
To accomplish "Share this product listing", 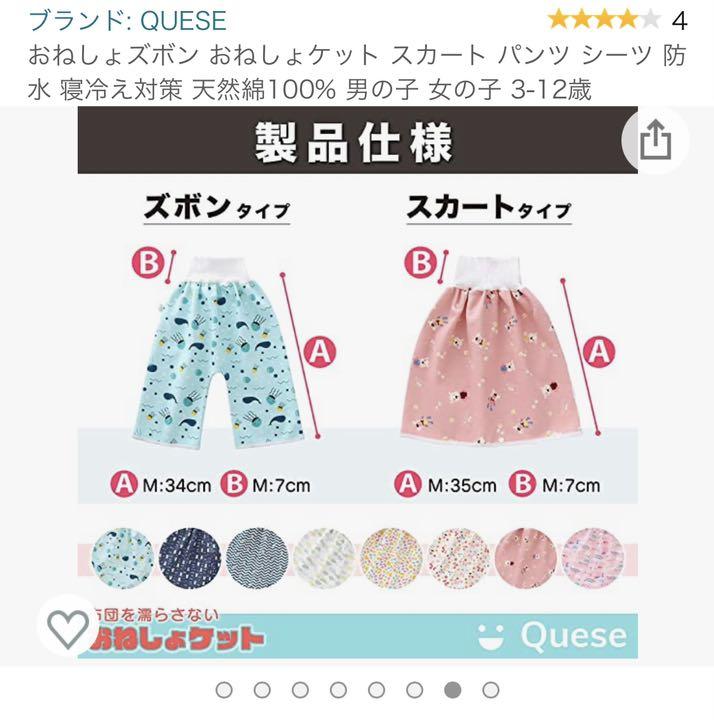I will 654,142.
